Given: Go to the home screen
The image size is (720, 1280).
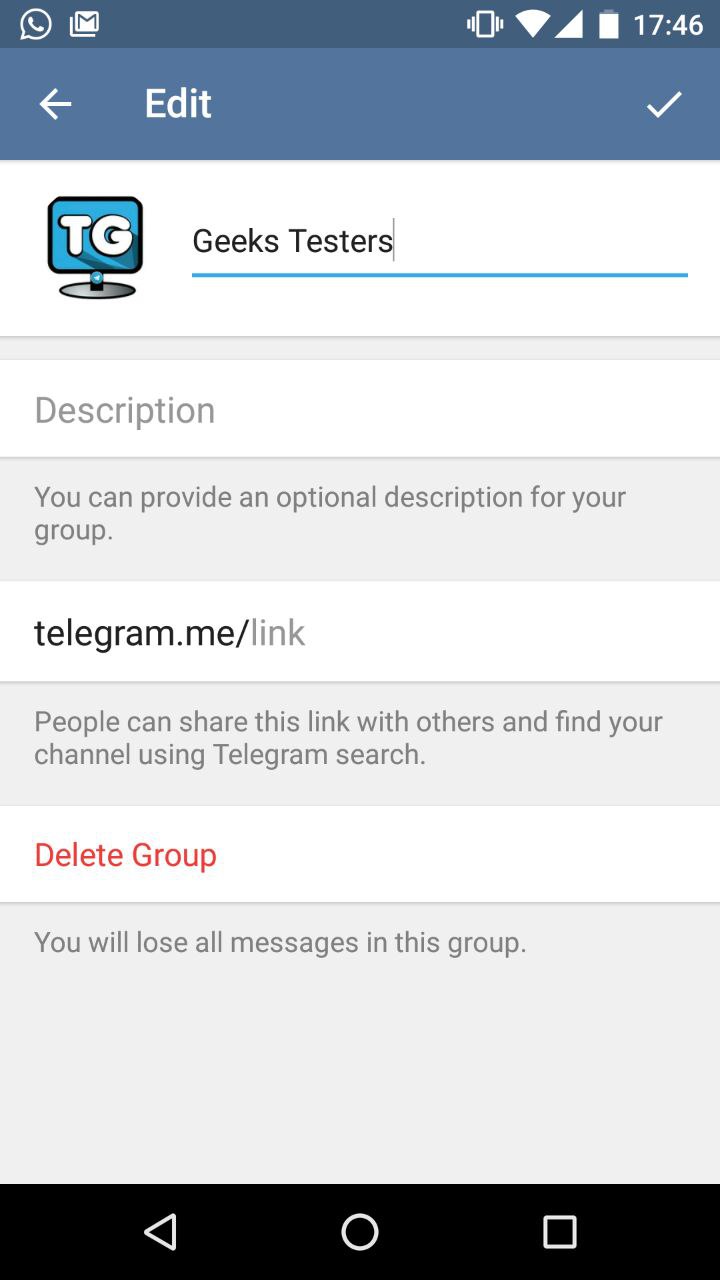Looking at the screenshot, I should [360, 1232].
